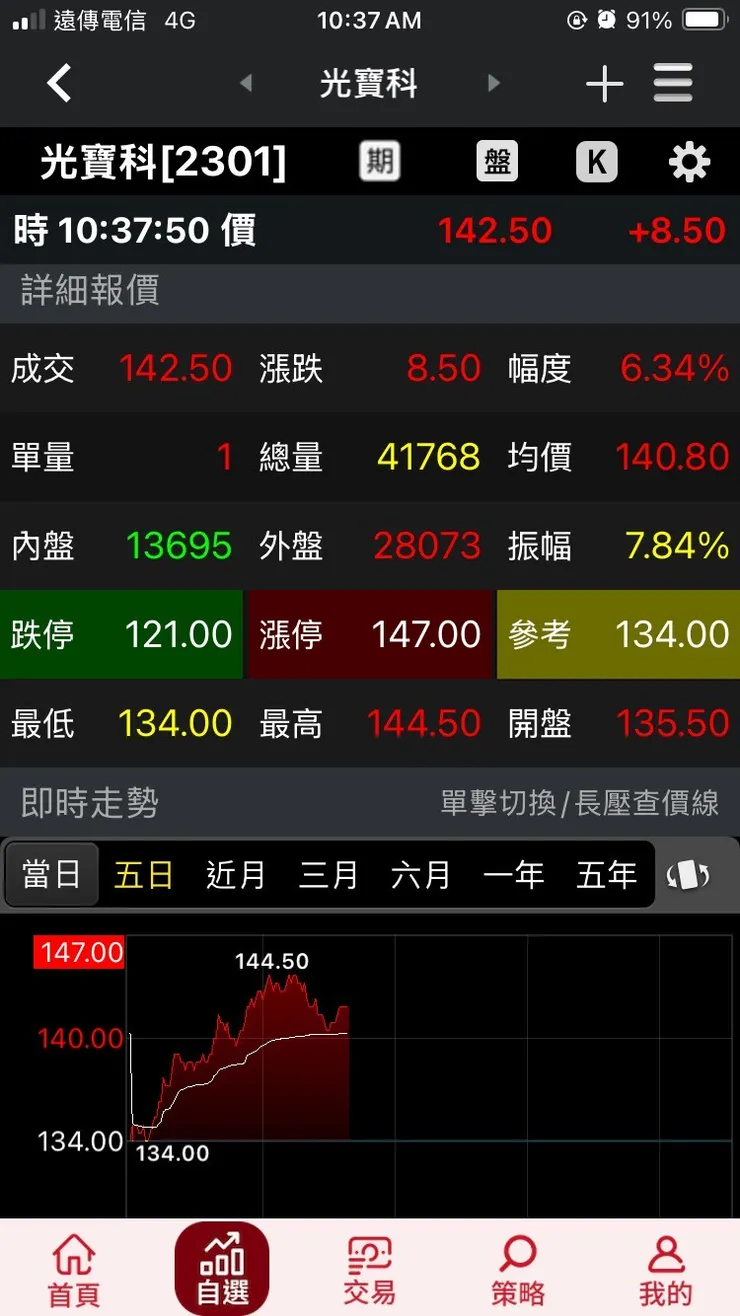Show the next stock with the right arrow

pos(493,83)
